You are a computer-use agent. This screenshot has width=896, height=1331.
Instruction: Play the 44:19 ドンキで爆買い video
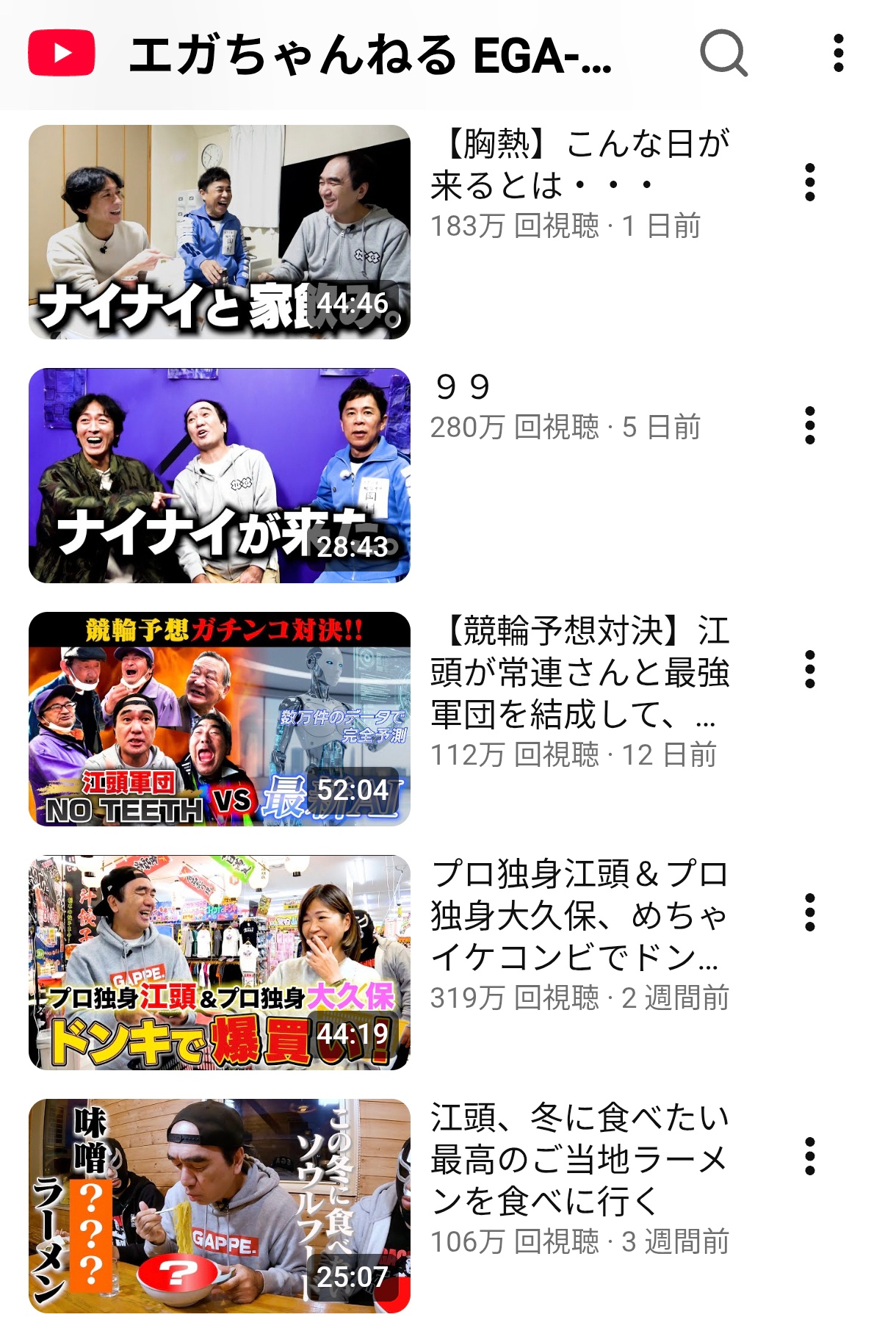coord(219,962)
